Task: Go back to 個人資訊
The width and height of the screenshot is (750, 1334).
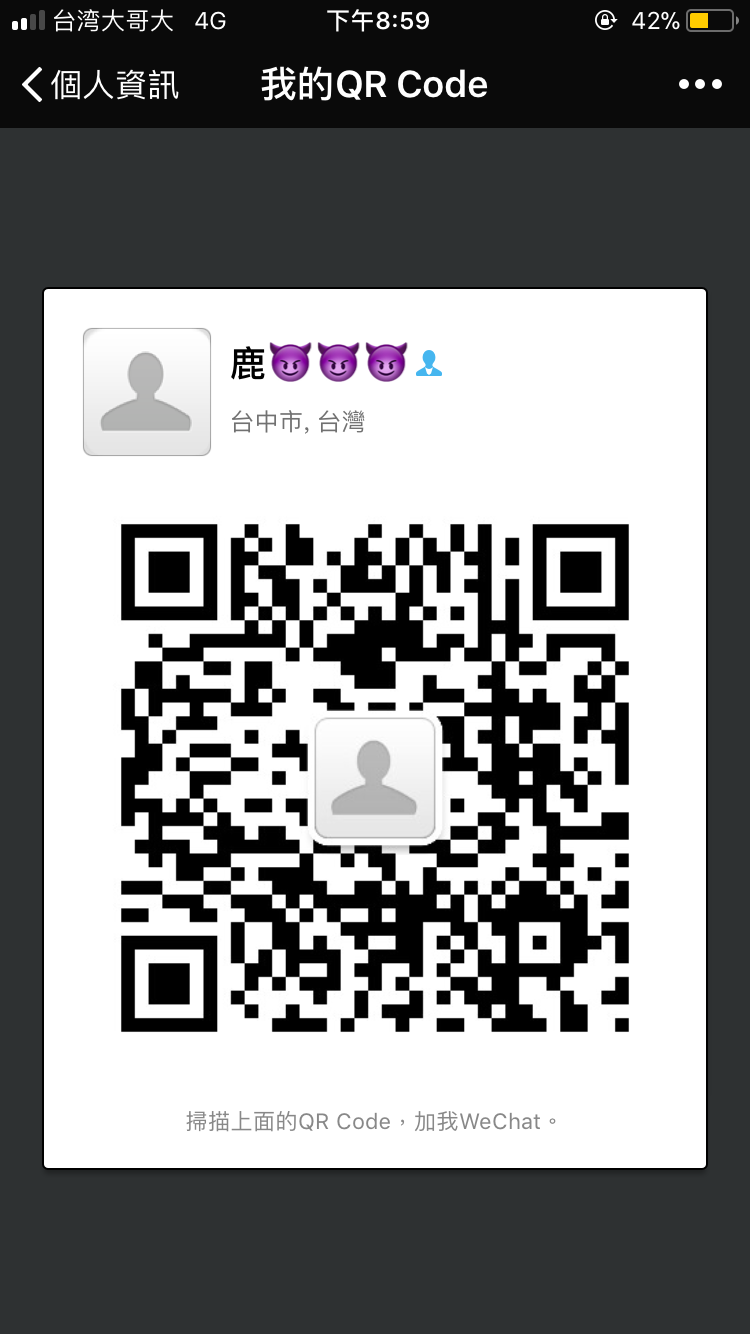Action: 100,85
